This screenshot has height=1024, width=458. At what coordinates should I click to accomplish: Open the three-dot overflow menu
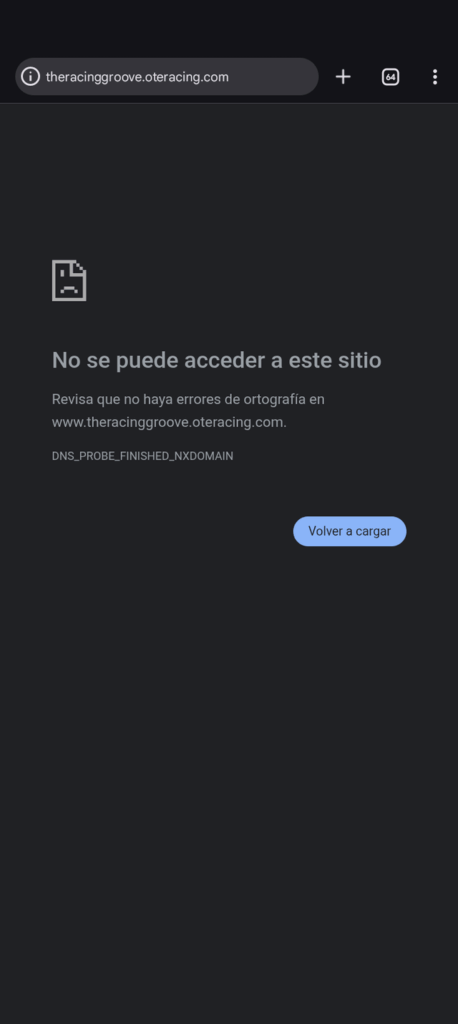[435, 77]
